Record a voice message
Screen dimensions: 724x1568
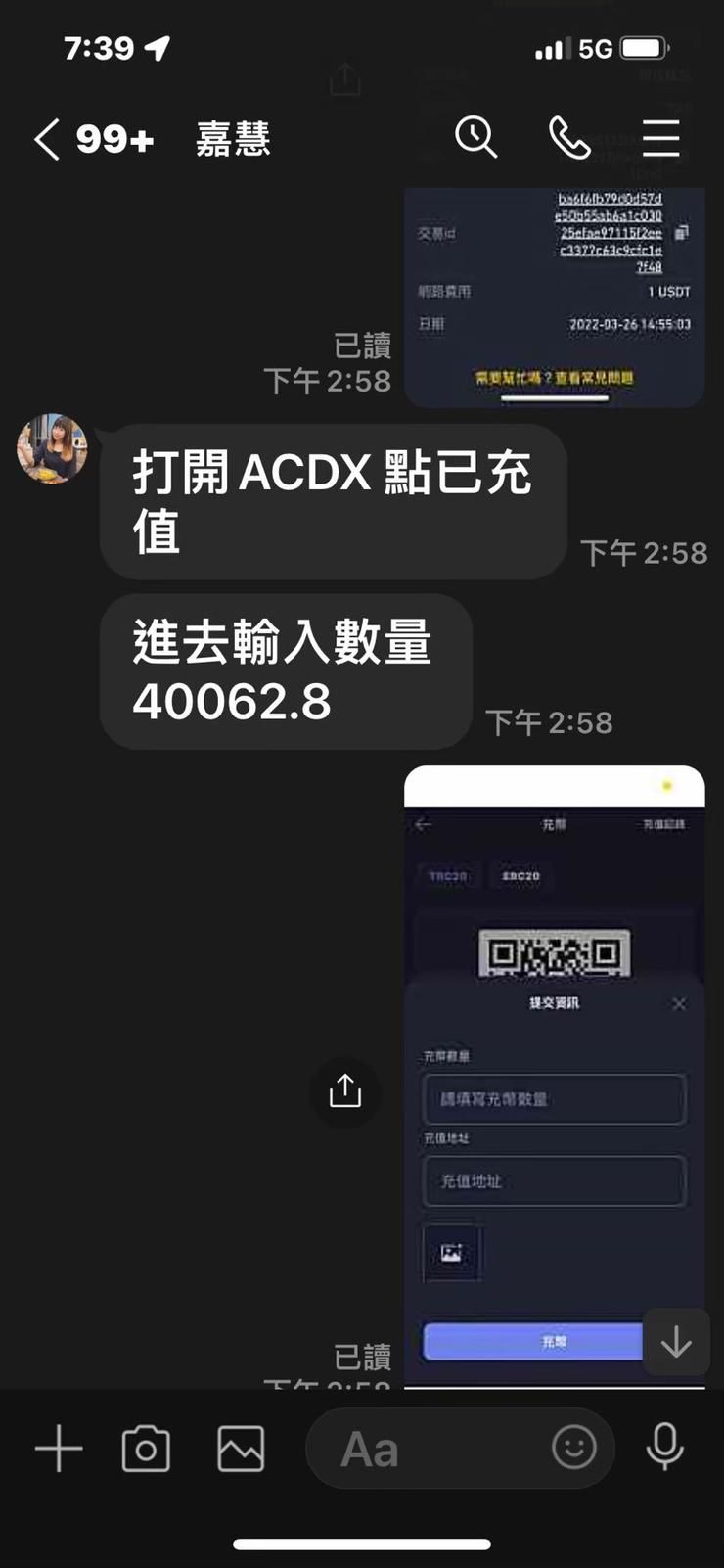[x=664, y=1447]
